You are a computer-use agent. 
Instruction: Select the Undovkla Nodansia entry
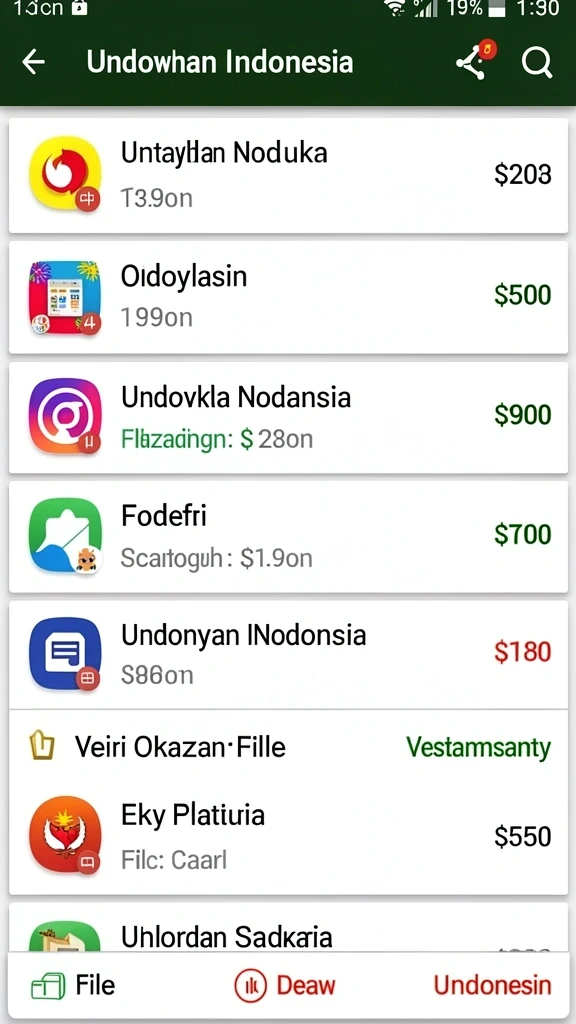pos(288,417)
